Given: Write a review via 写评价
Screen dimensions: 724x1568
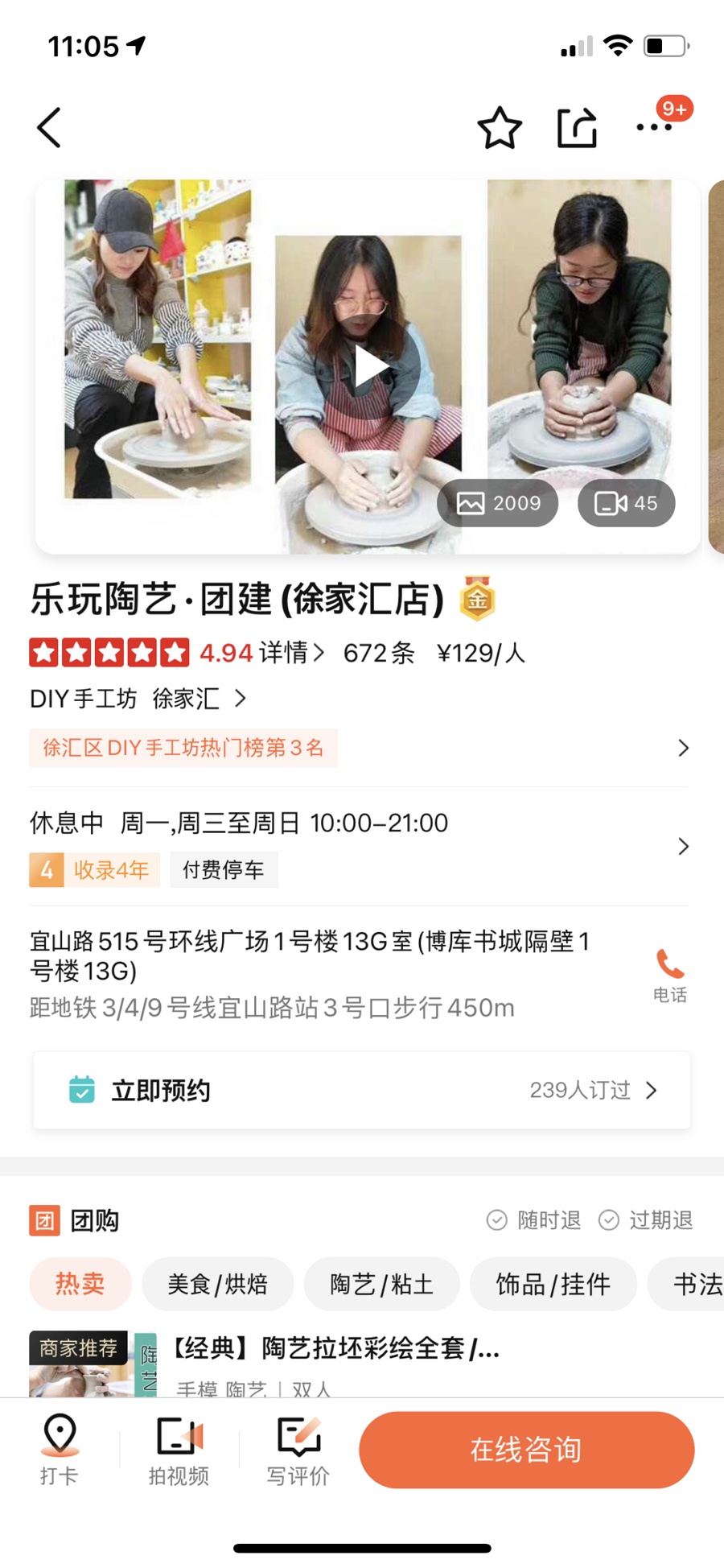Looking at the screenshot, I should (298, 1450).
